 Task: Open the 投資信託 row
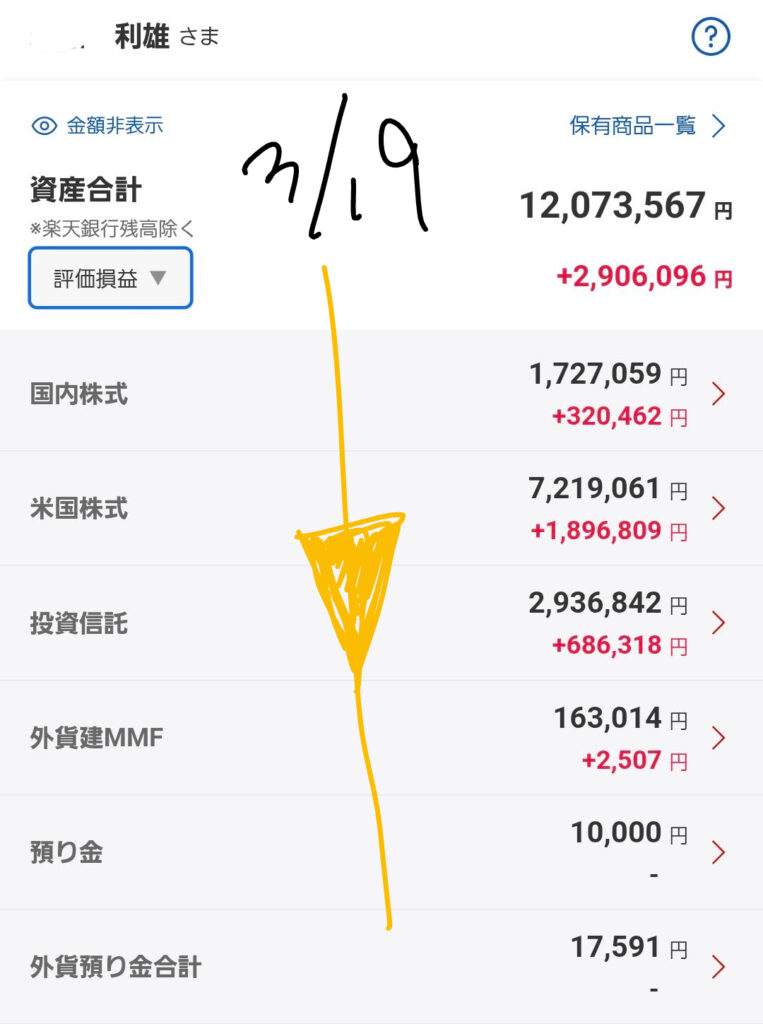point(380,623)
